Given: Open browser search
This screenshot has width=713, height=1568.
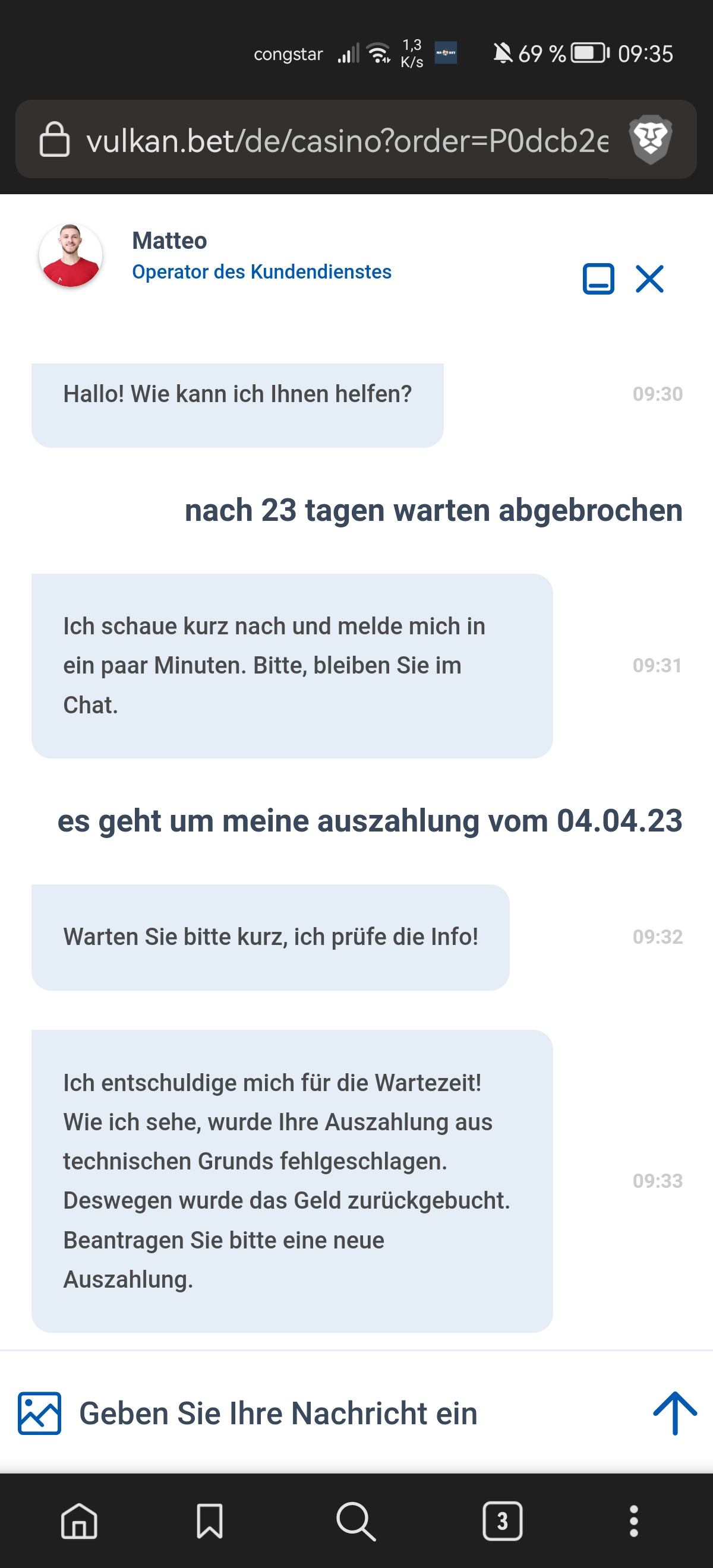Looking at the screenshot, I should pyautogui.click(x=355, y=1521).
